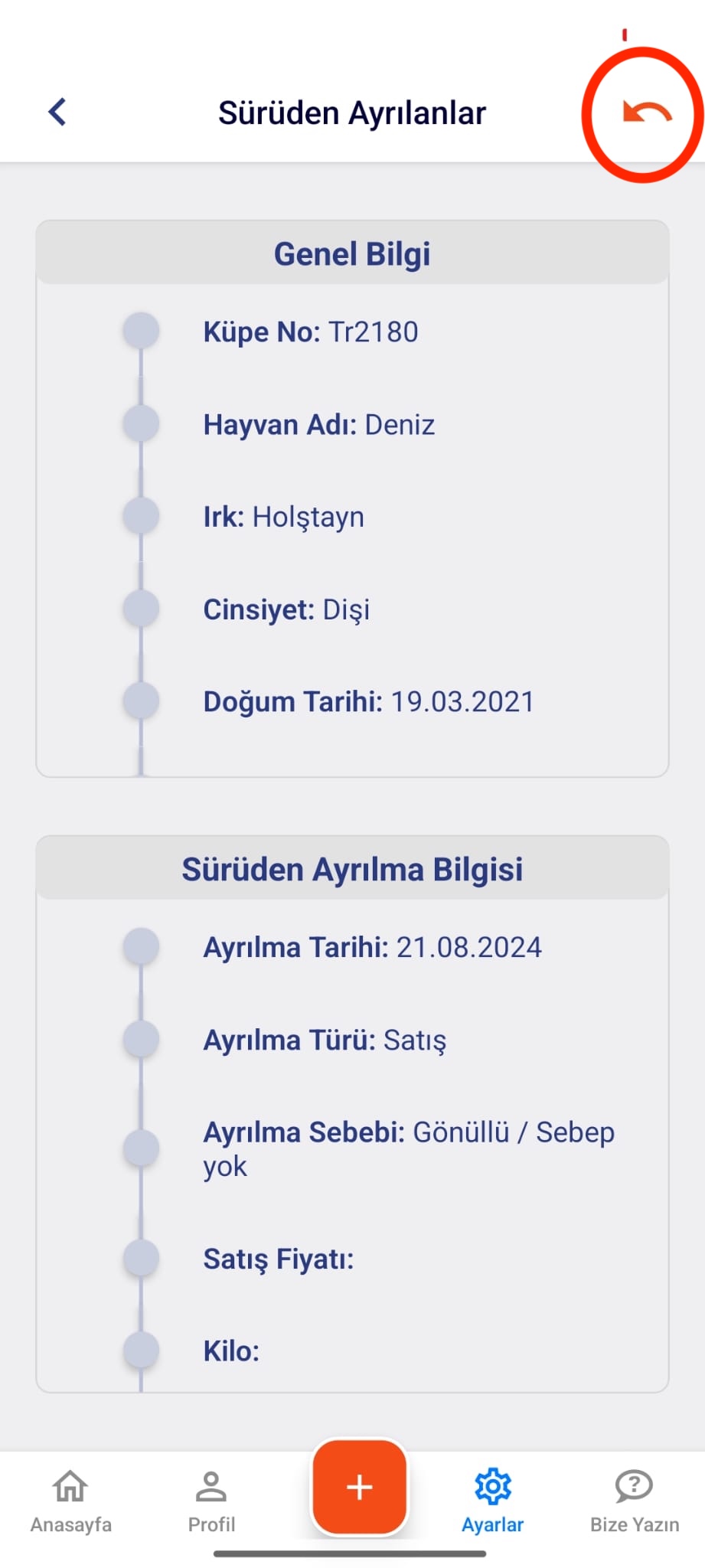Switch to the Profil tab
Image resolution: width=705 pixels, height=1568 pixels.
[211, 1502]
